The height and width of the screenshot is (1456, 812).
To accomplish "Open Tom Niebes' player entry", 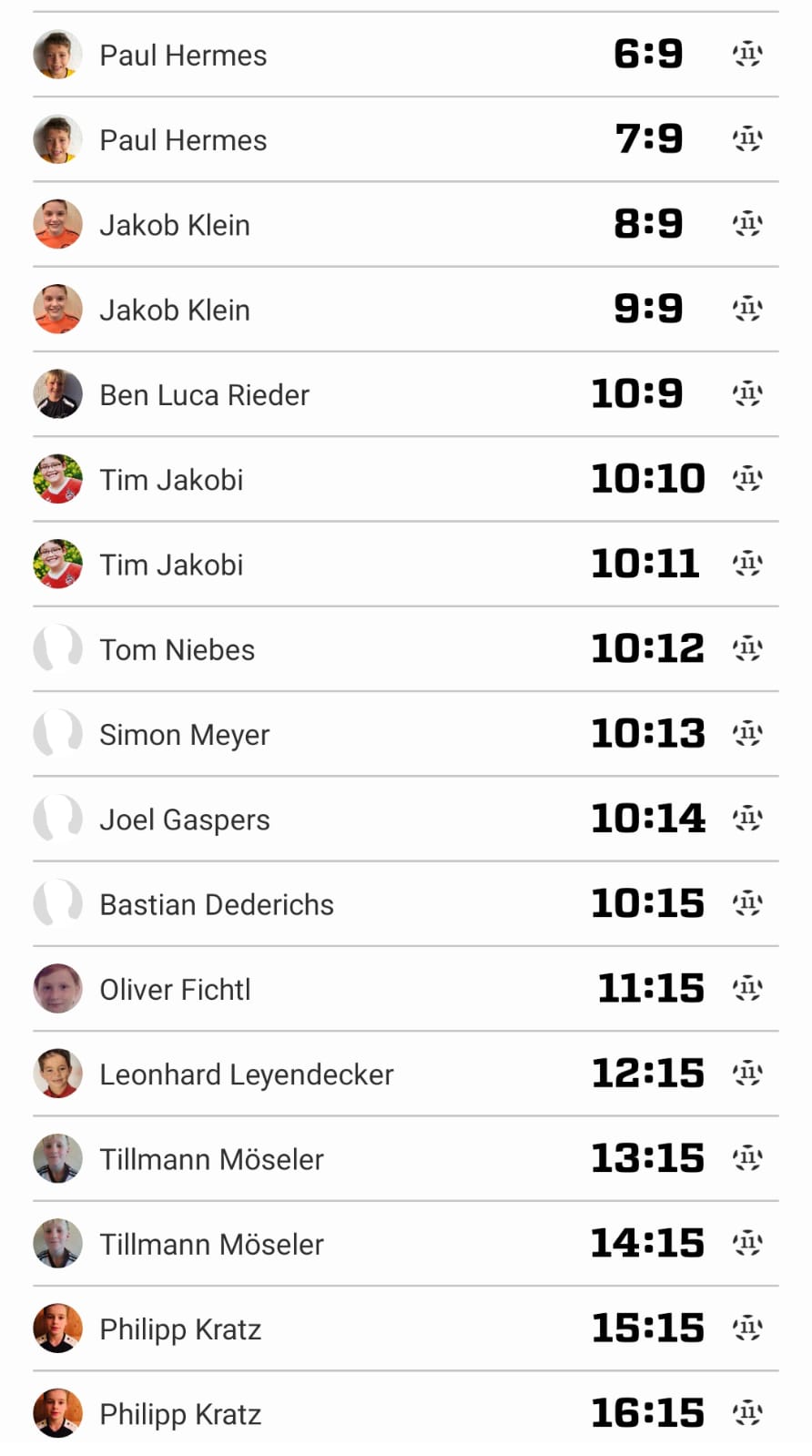I will (406, 649).
